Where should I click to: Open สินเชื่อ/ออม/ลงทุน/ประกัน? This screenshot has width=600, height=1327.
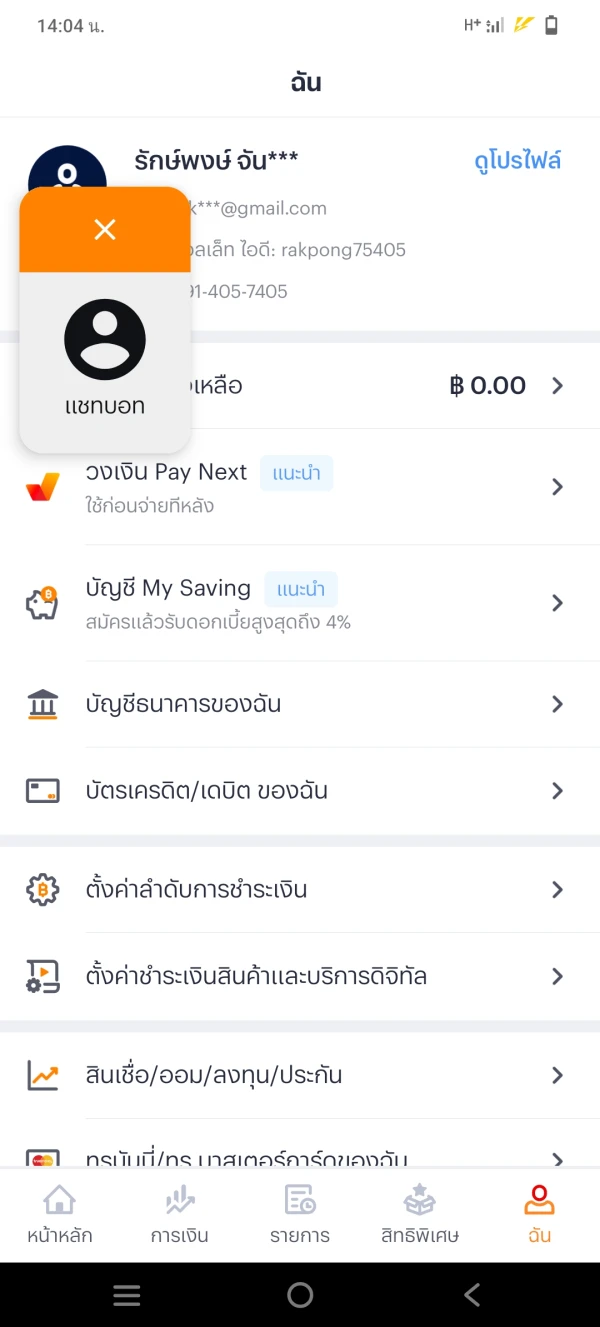click(x=300, y=1076)
